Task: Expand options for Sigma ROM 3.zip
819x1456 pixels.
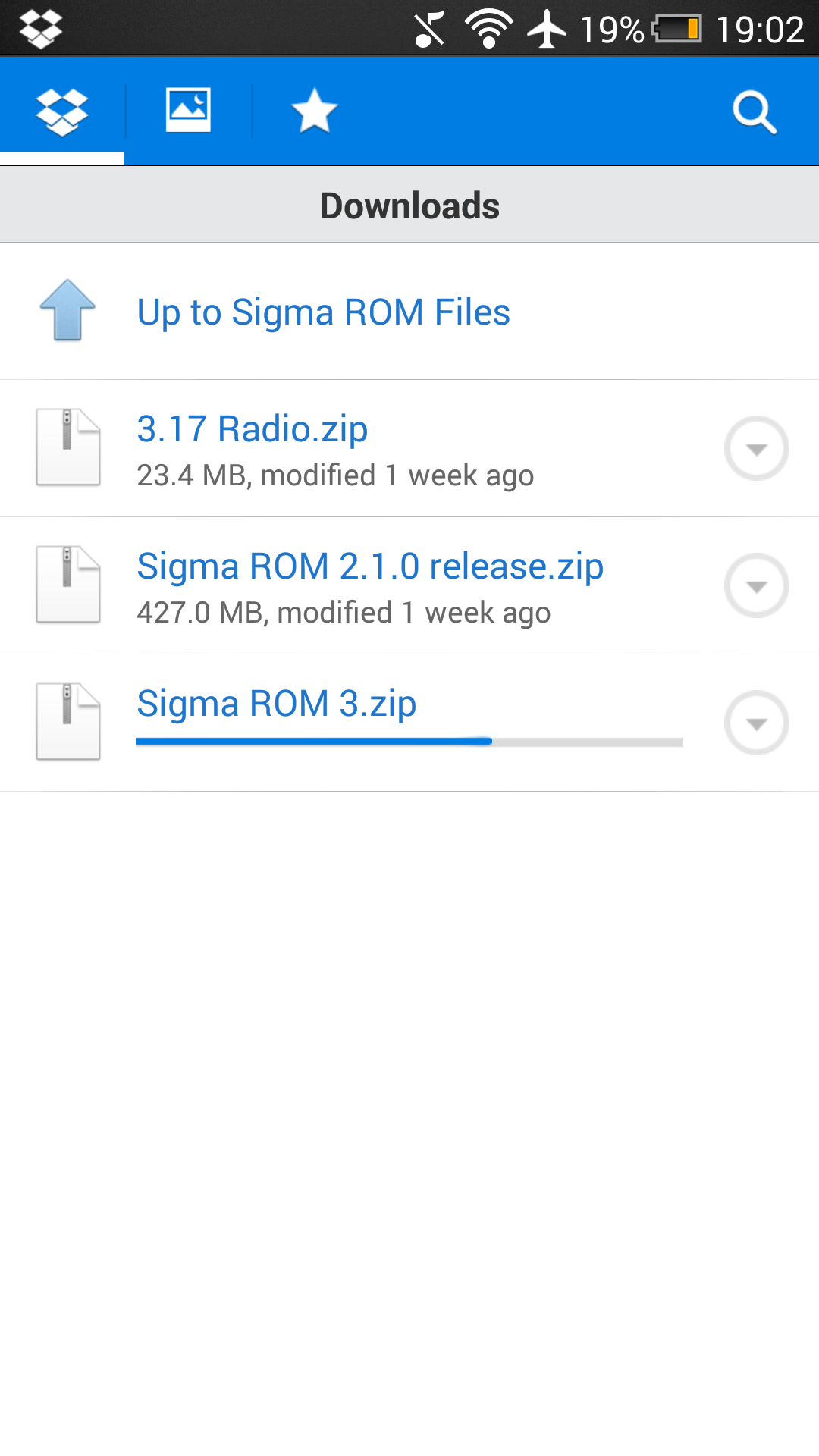Action: 757,723
